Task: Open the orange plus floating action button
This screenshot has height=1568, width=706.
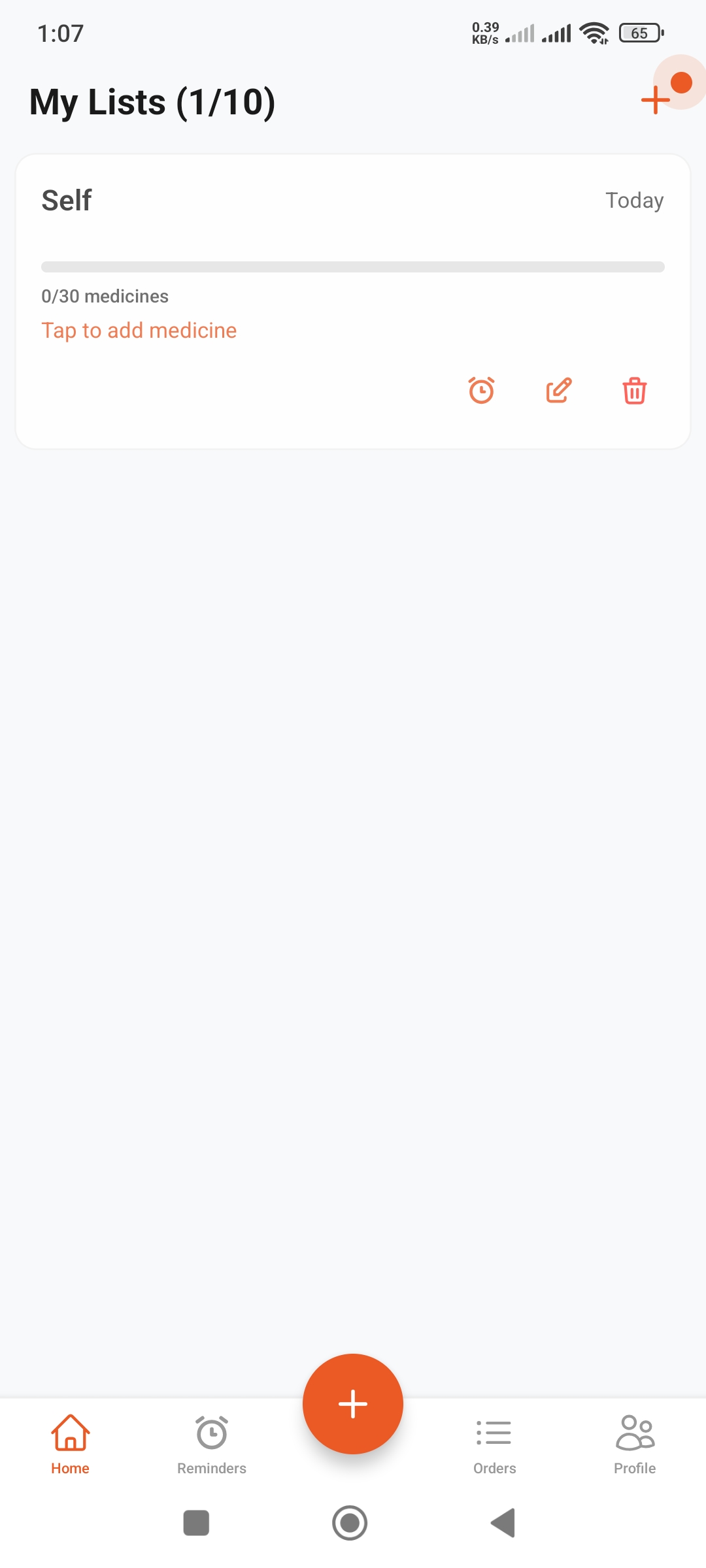Action: point(352,1403)
